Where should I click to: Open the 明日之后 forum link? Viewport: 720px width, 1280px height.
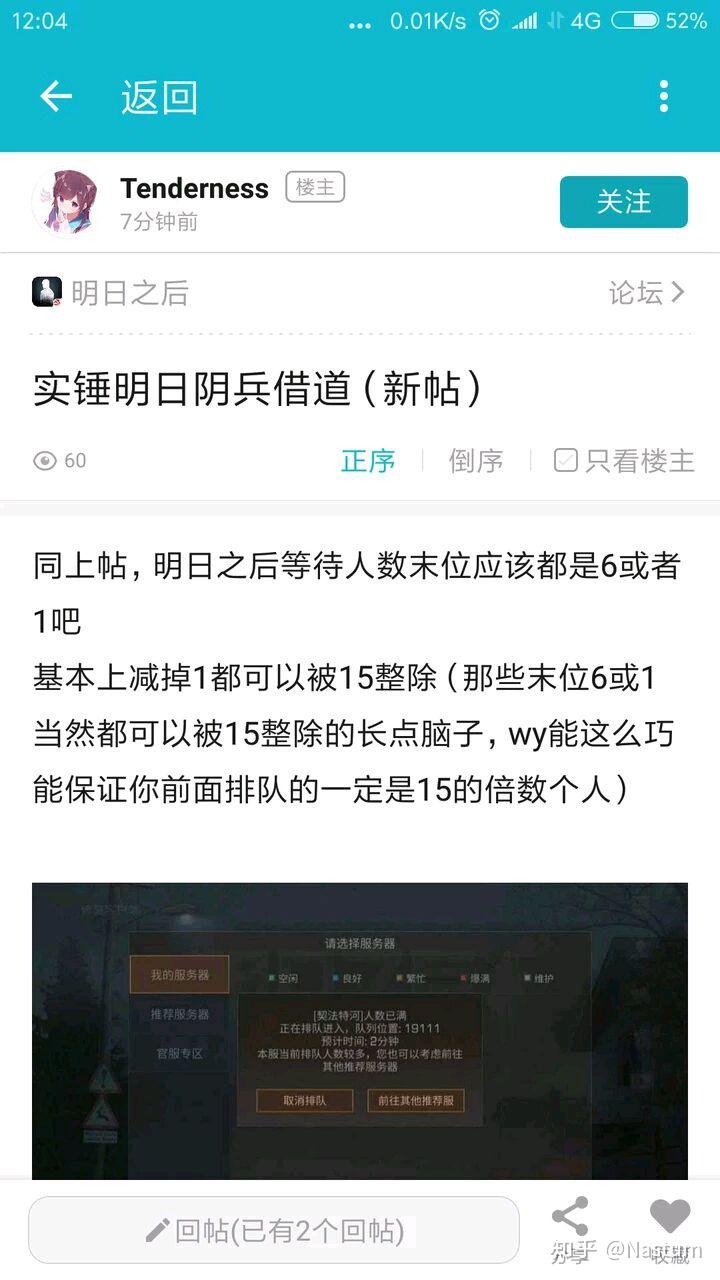[x=130, y=292]
